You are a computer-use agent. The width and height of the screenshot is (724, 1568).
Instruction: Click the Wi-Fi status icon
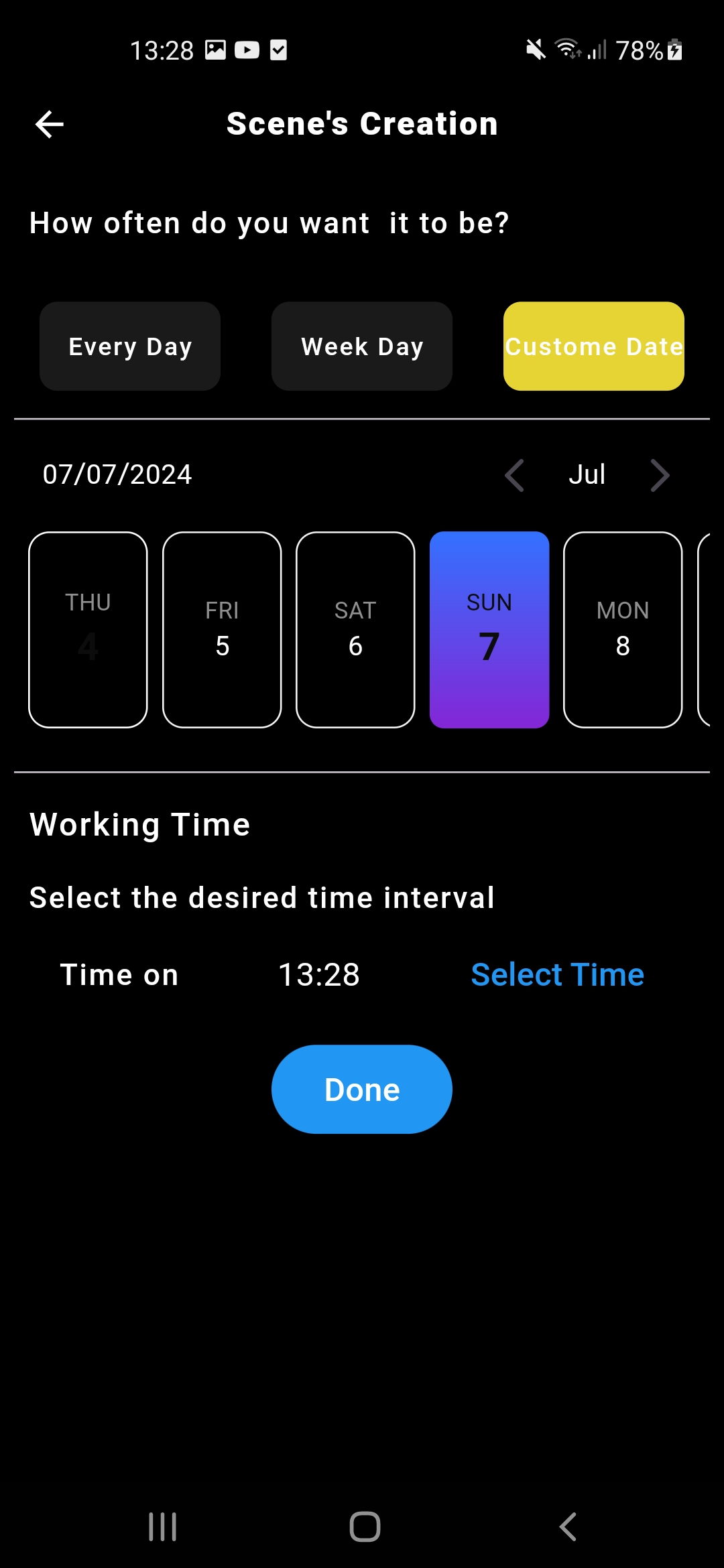566,48
